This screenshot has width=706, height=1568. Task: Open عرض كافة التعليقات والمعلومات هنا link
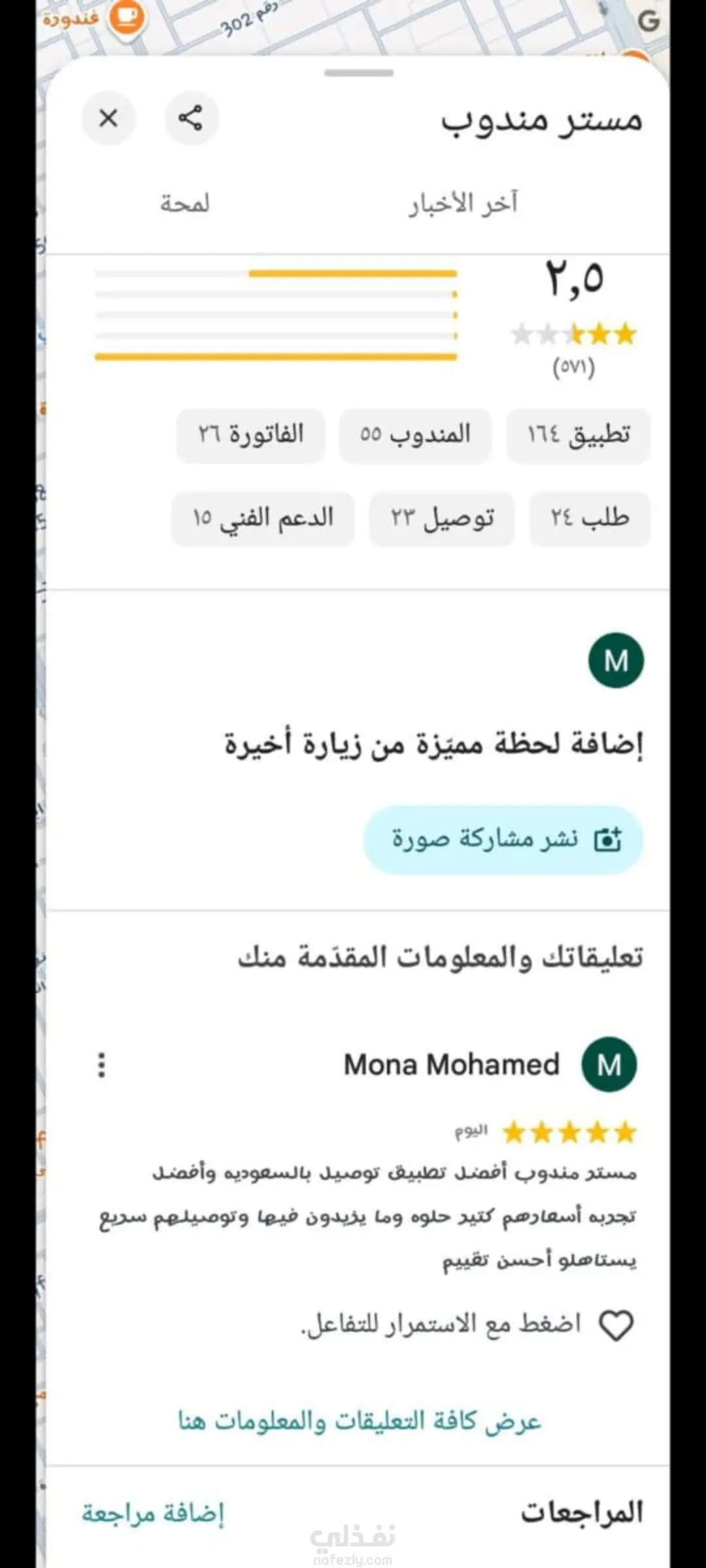pyautogui.click(x=360, y=1421)
